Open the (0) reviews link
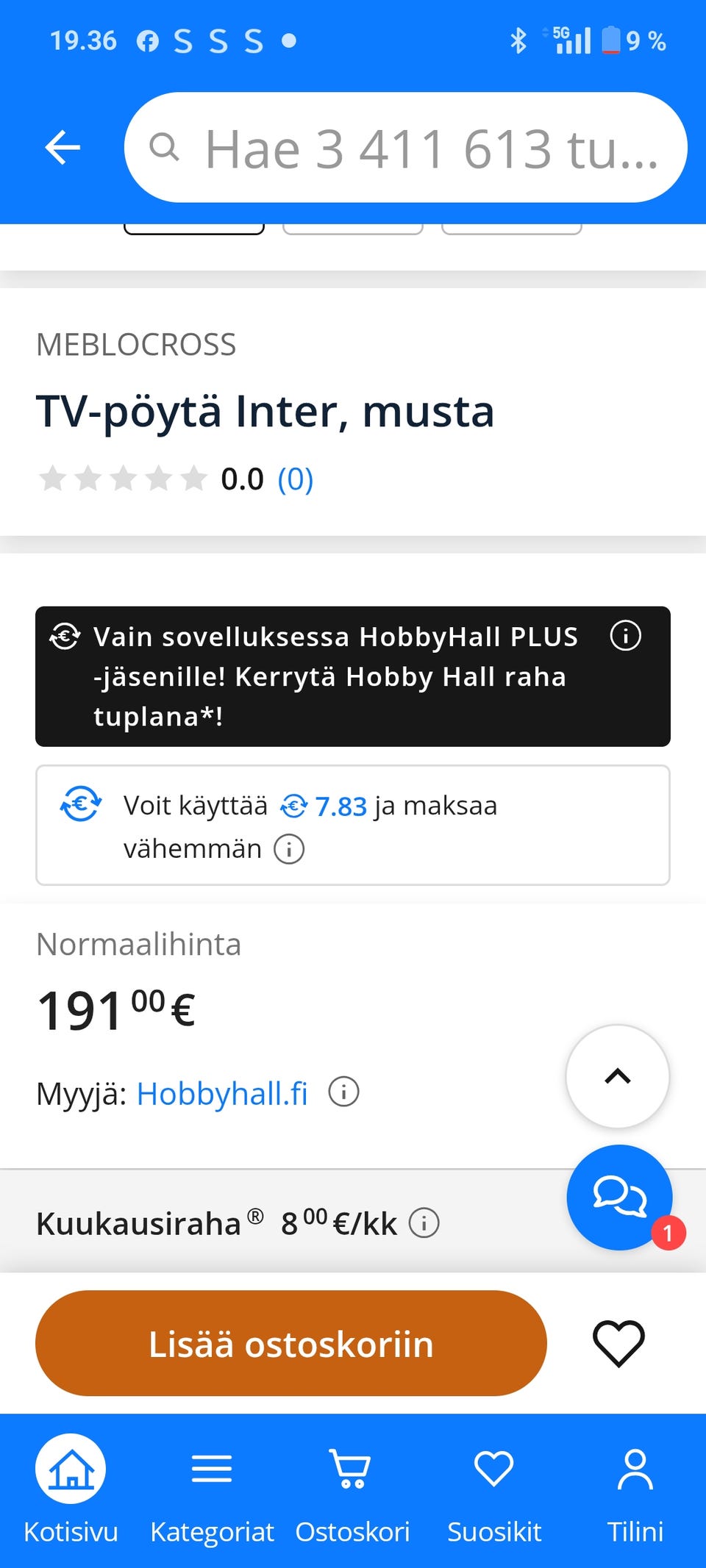Image resolution: width=706 pixels, height=1568 pixels. [x=296, y=479]
